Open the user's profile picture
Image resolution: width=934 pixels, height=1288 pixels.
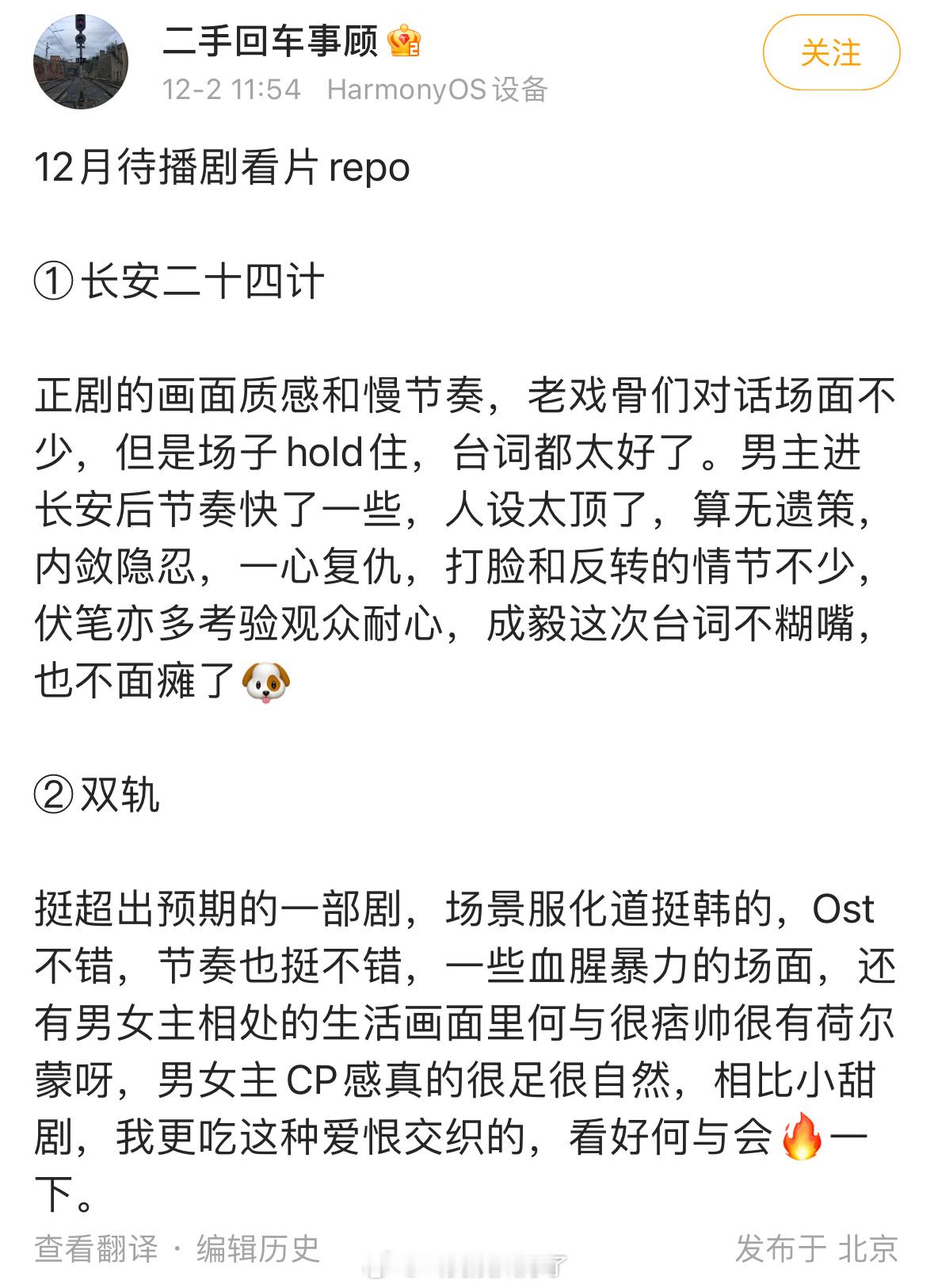[82, 62]
